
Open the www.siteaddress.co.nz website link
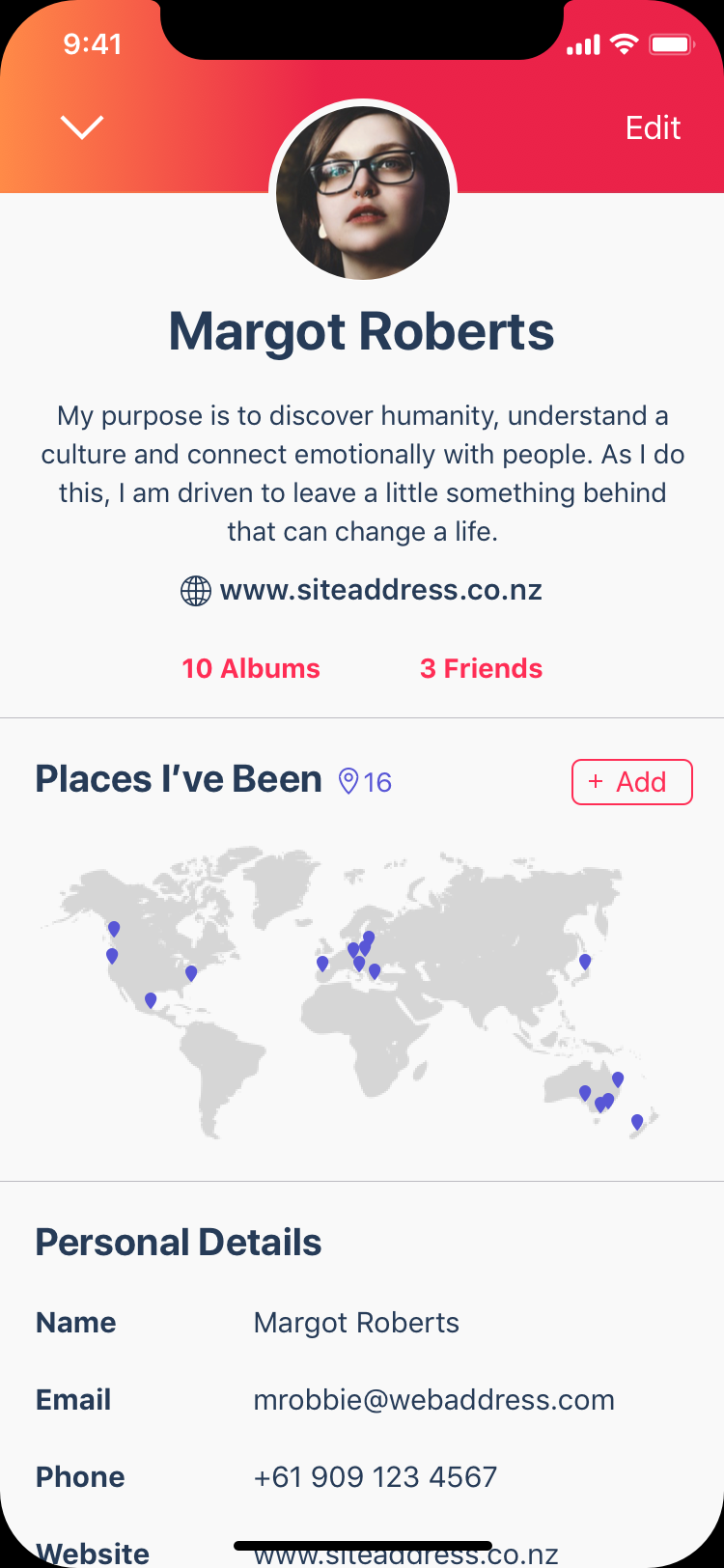(x=380, y=590)
